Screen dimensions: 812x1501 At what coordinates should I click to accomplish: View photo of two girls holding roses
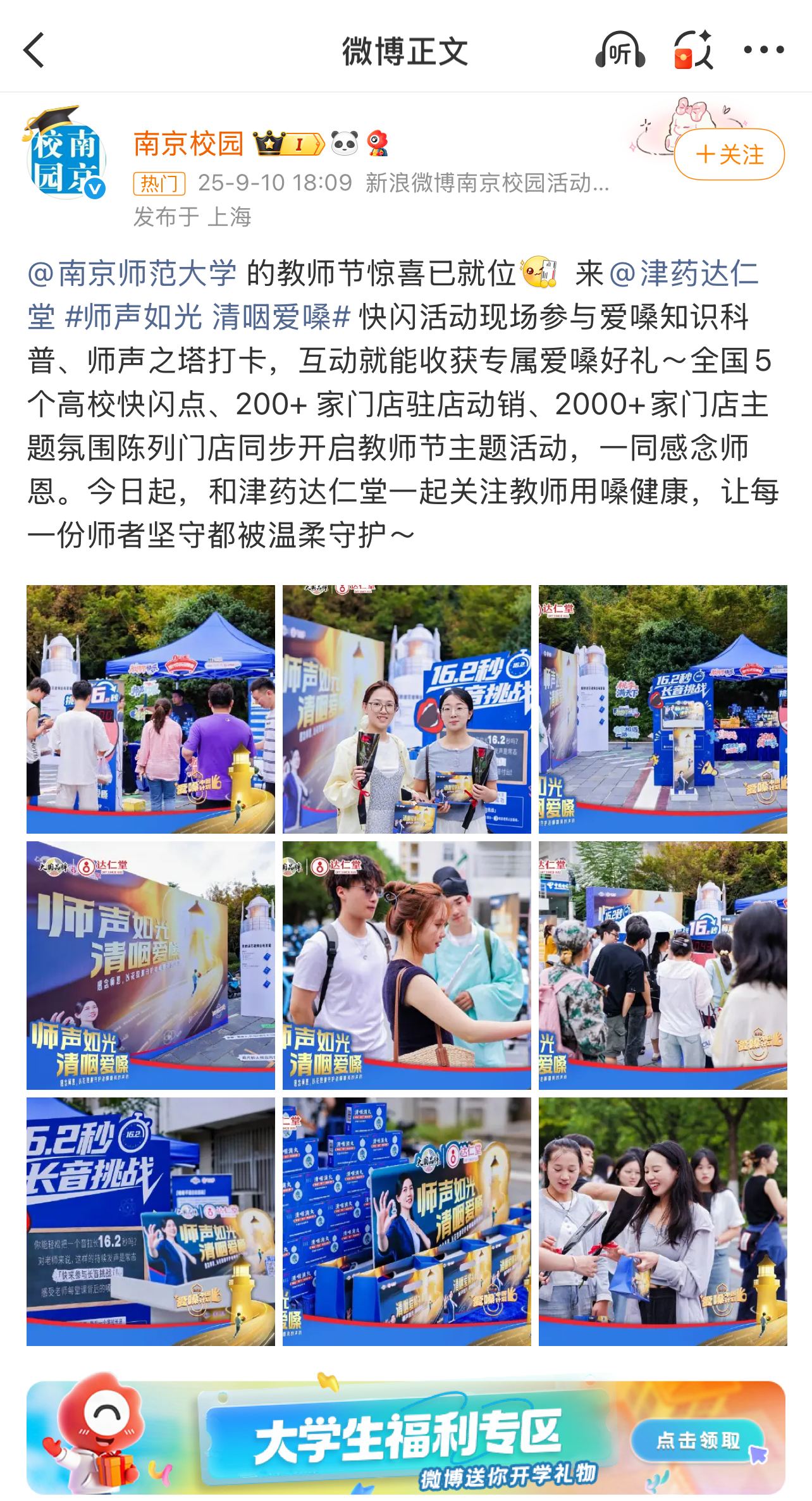click(407, 709)
